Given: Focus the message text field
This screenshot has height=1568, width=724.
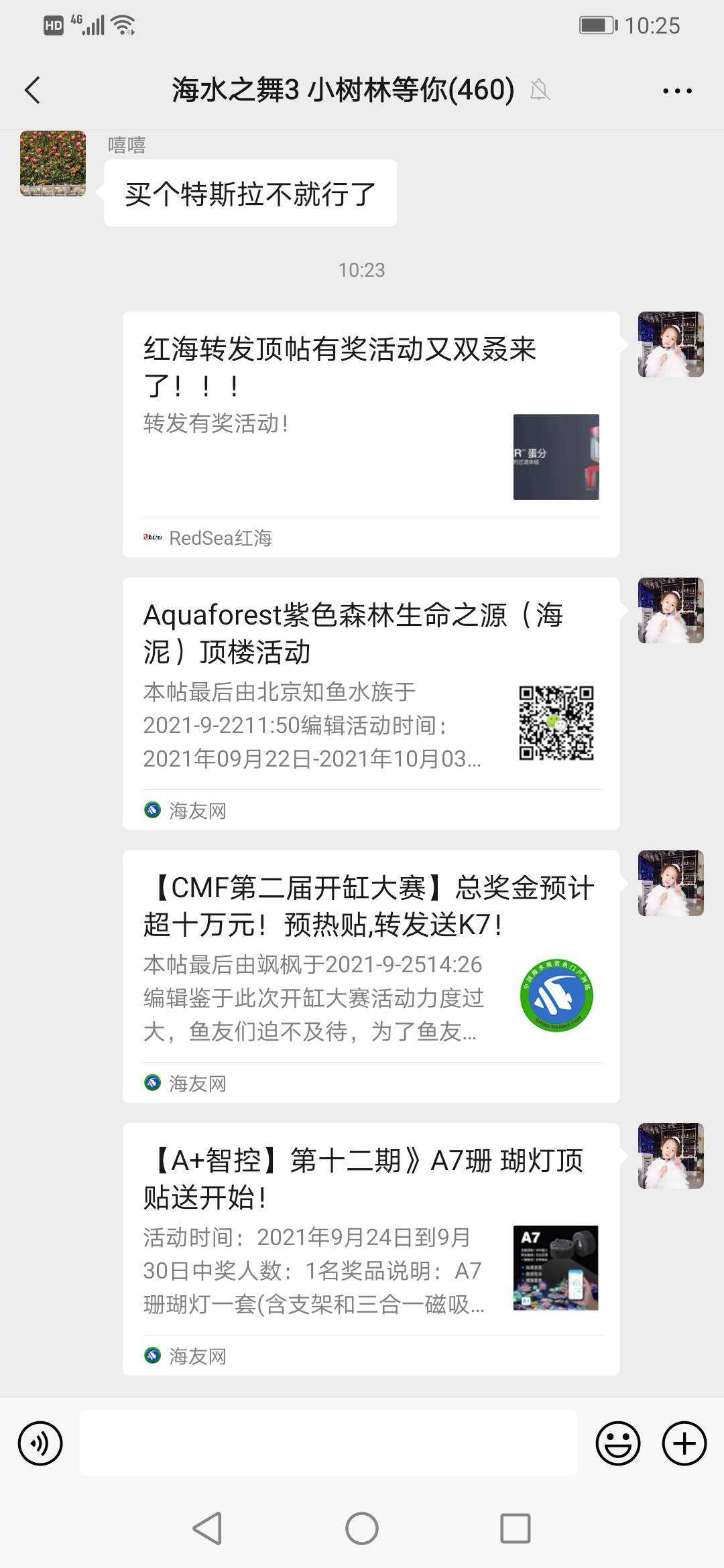Looking at the screenshot, I should 328,1443.
